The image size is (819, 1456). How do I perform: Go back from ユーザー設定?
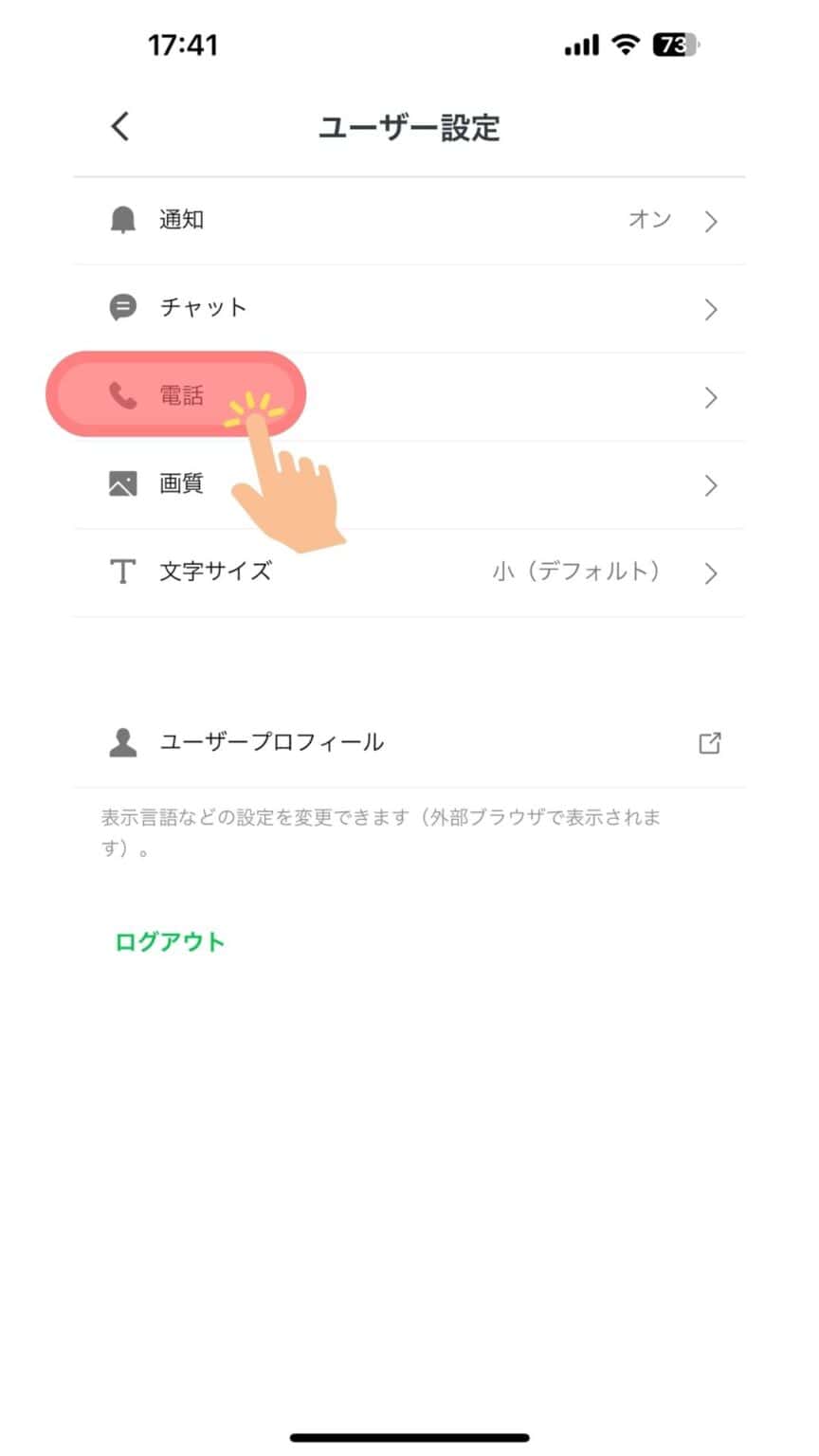(120, 126)
